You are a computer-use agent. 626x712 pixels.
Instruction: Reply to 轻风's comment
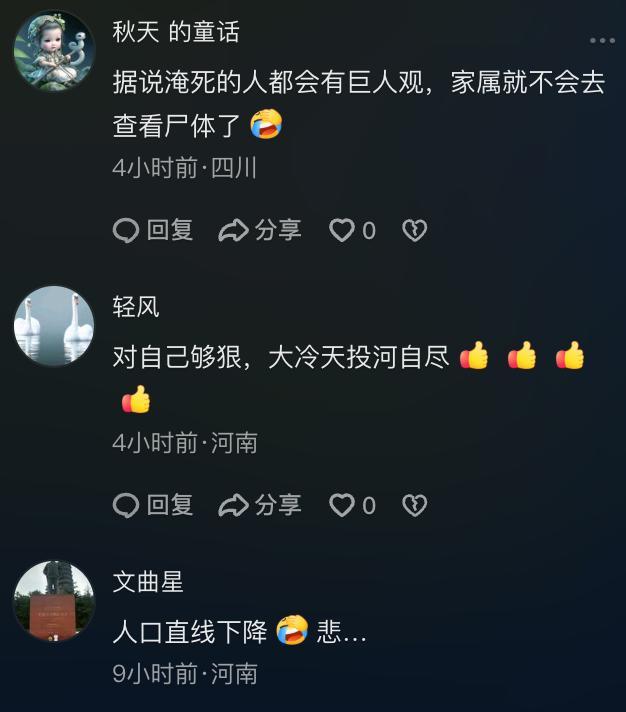point(153,506)
